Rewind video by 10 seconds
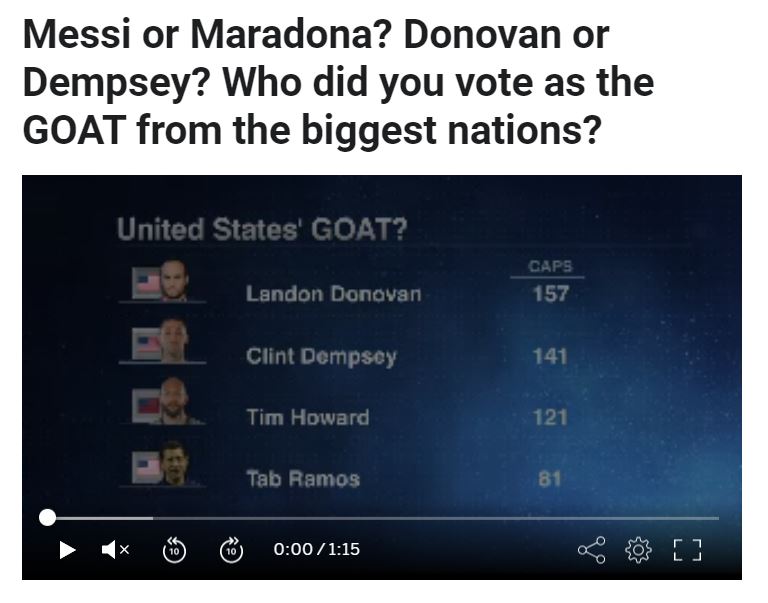The image size is (768, 603). click(x=174, y=549)
